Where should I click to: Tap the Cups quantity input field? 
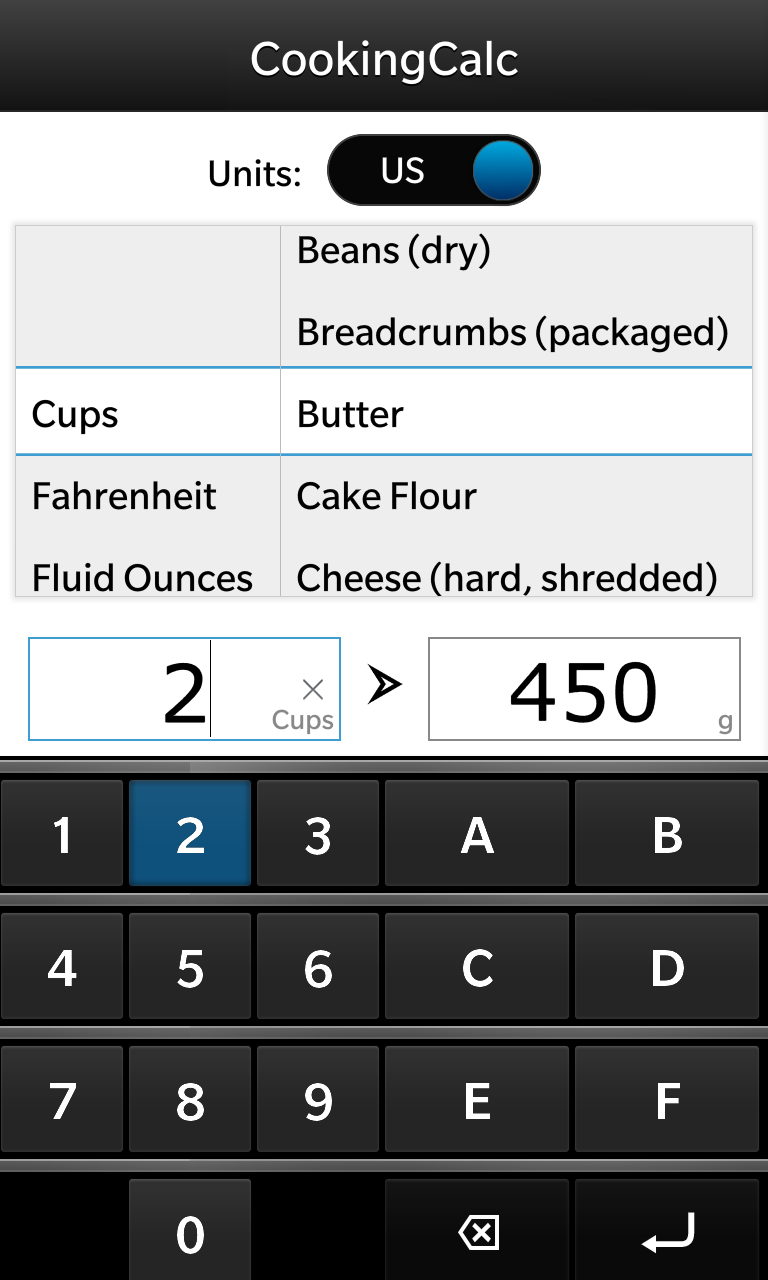click(x=184, y=689)
